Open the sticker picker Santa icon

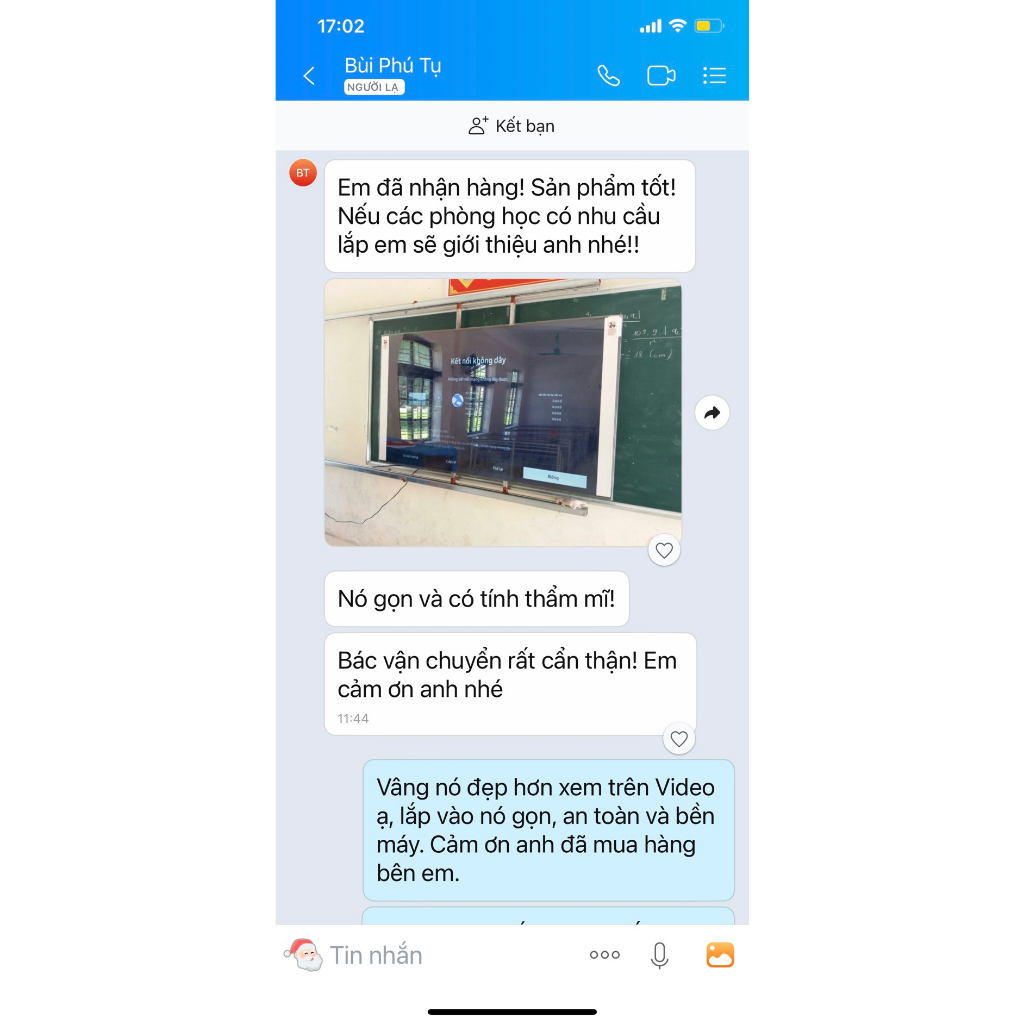click(303, 955)
